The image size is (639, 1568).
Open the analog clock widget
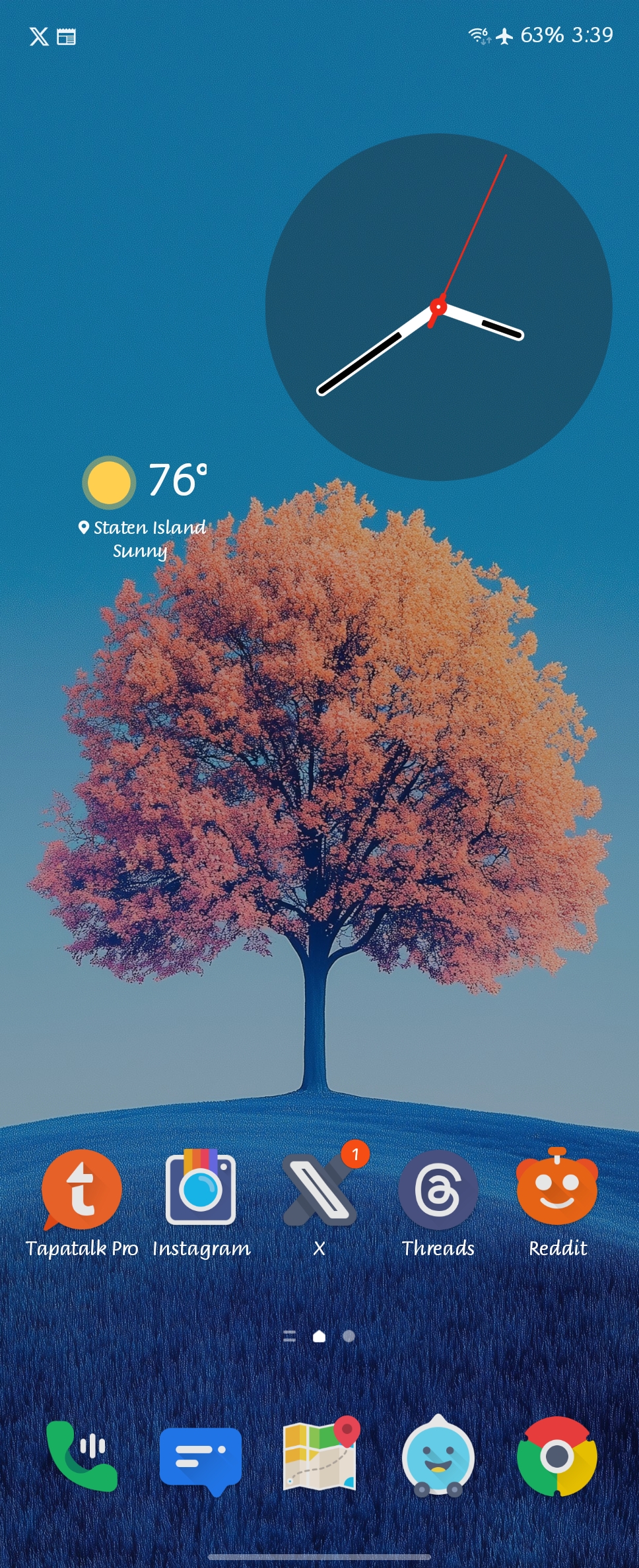438,307
